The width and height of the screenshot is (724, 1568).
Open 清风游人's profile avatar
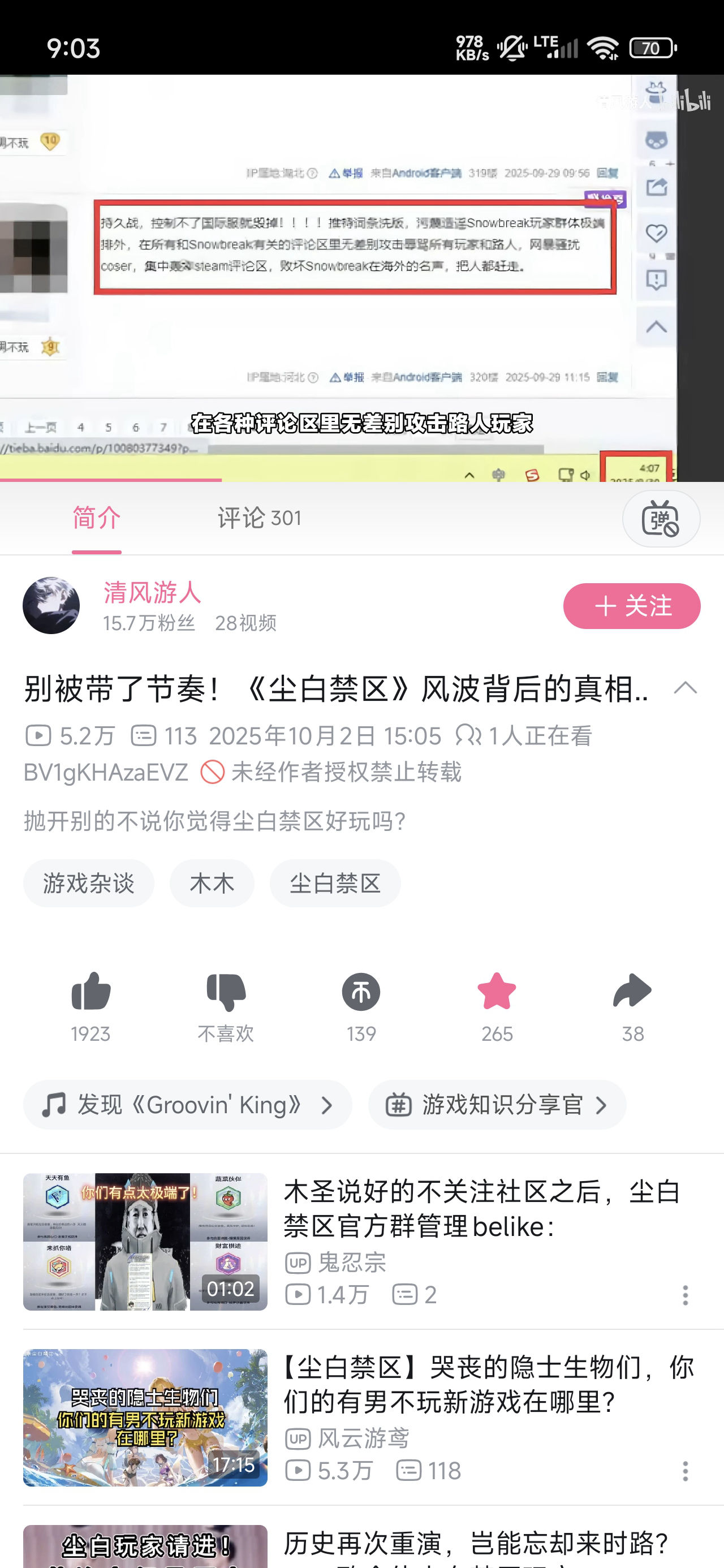pos(51,606)
